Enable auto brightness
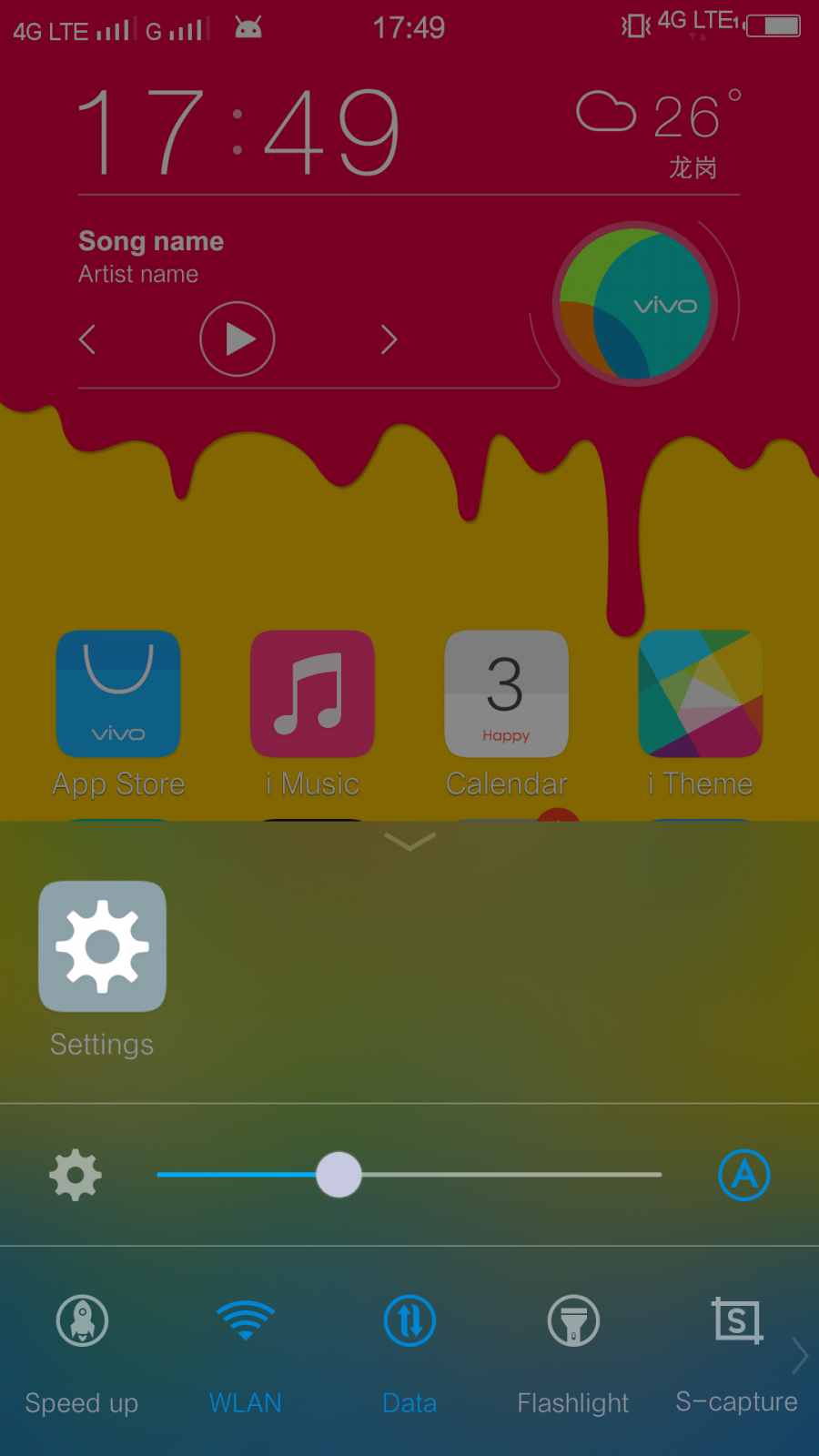This screenshot has width=819, height=1456. point(744,1175)
